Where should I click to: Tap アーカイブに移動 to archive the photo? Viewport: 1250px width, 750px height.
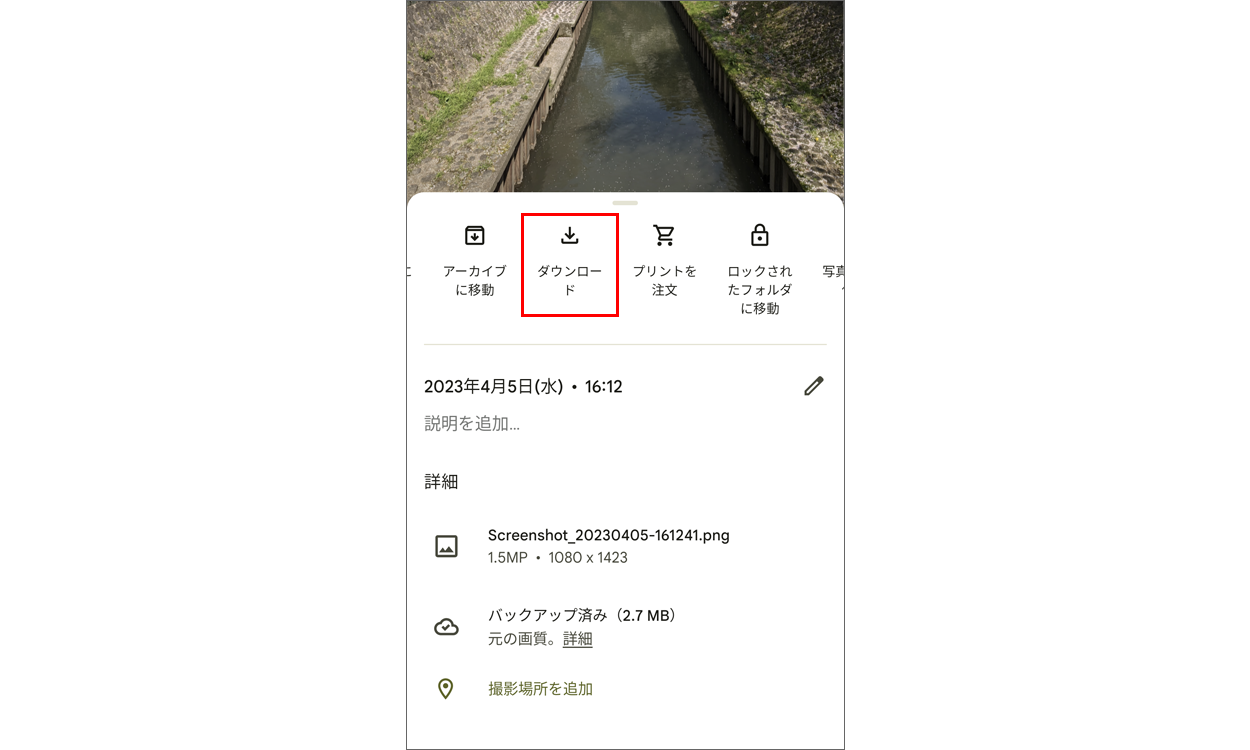coord(474,262)
